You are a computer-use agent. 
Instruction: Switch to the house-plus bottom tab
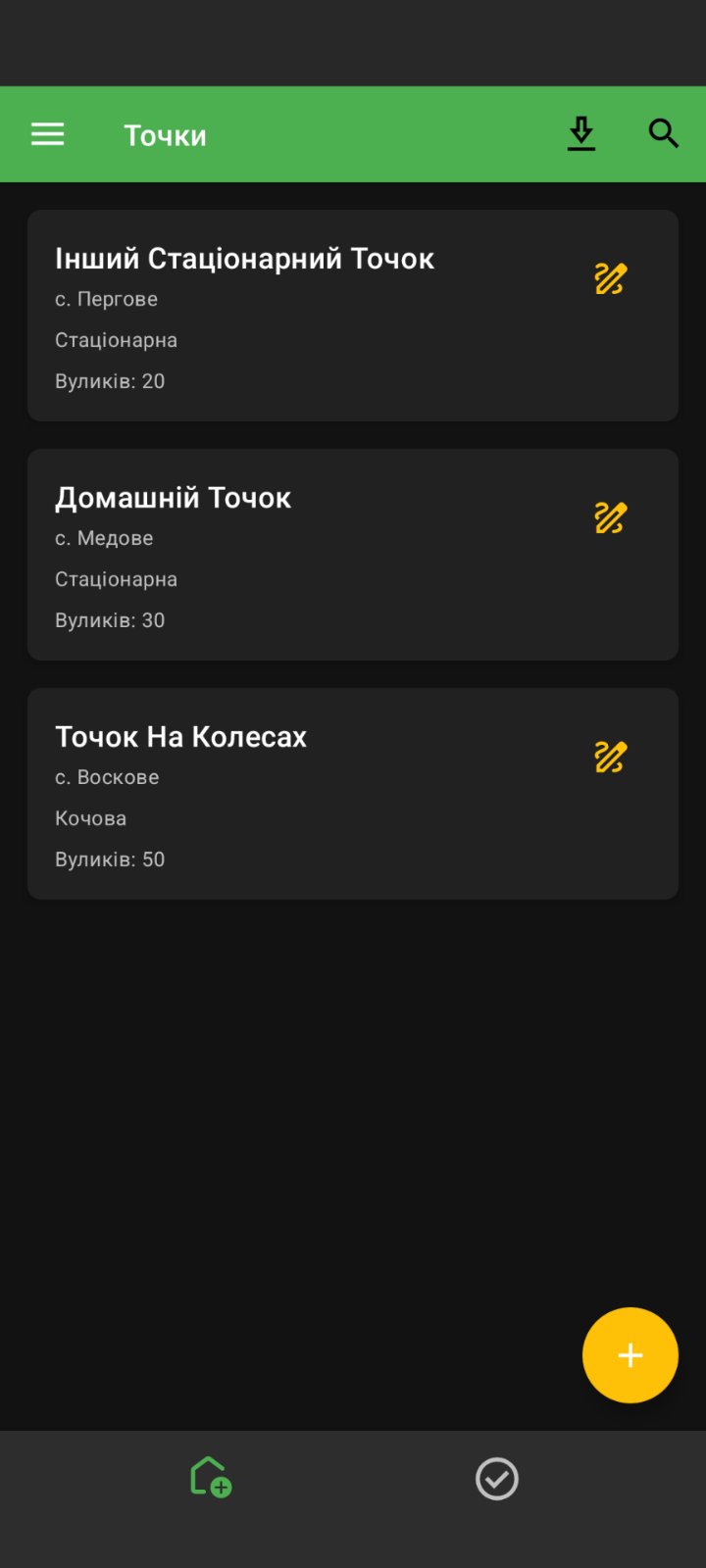pos(210,1478)
